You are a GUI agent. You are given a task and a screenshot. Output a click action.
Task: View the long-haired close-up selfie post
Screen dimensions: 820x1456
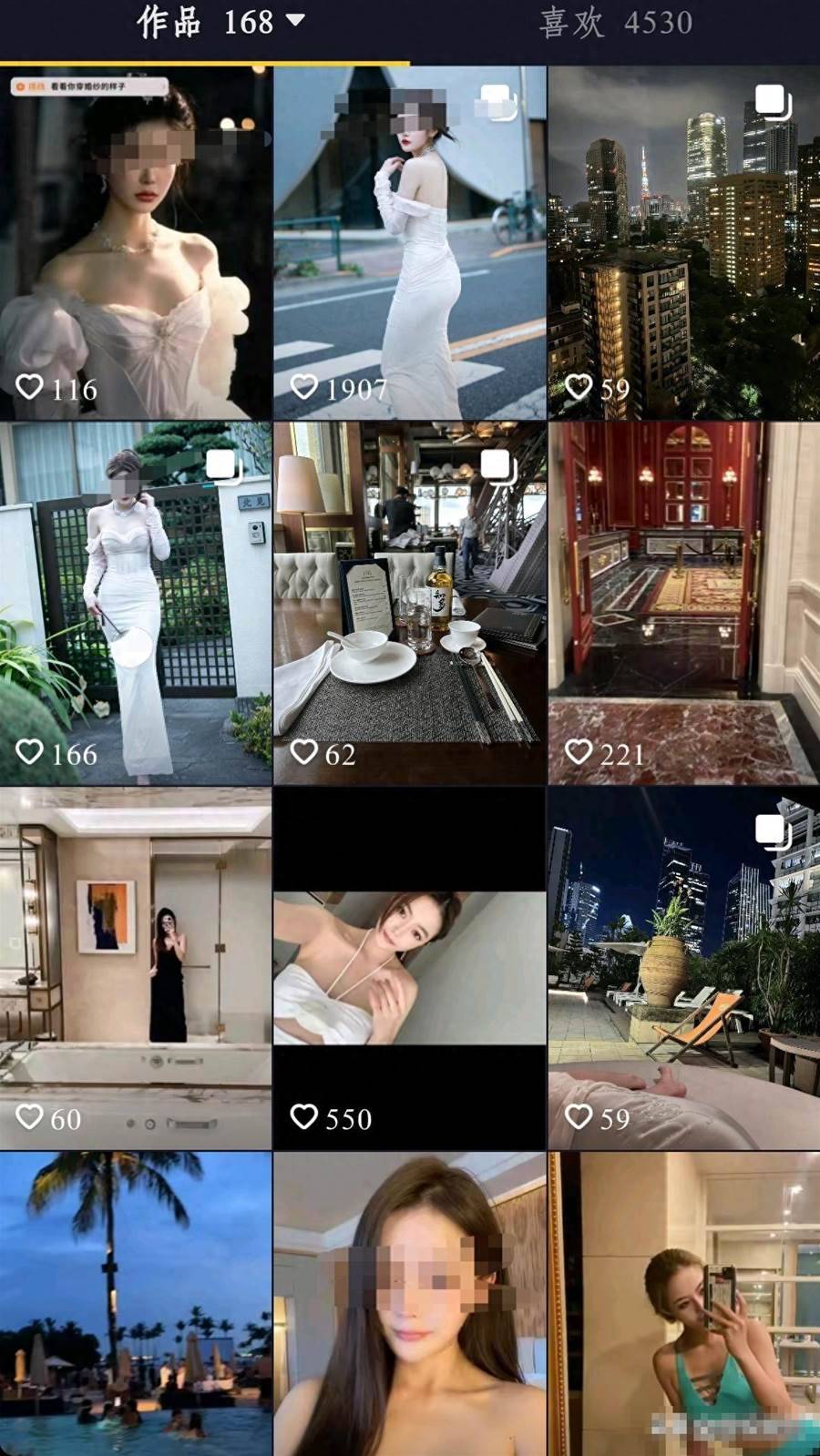[x=410, y=1302]
